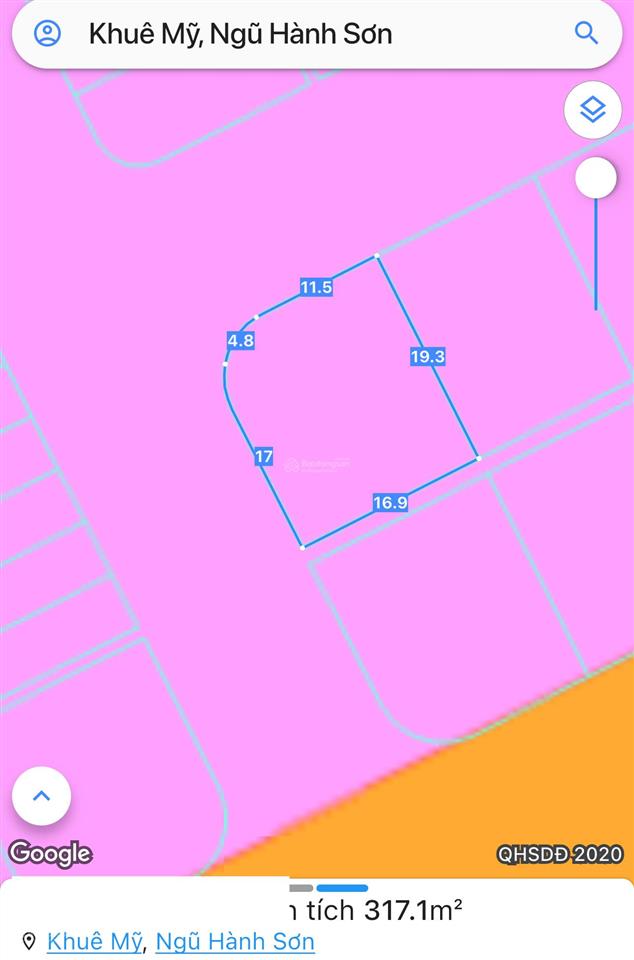Image resolution: width=634 pixels, height=960 pixels.
Task: Open the map layers button
Action: (593, 109)
